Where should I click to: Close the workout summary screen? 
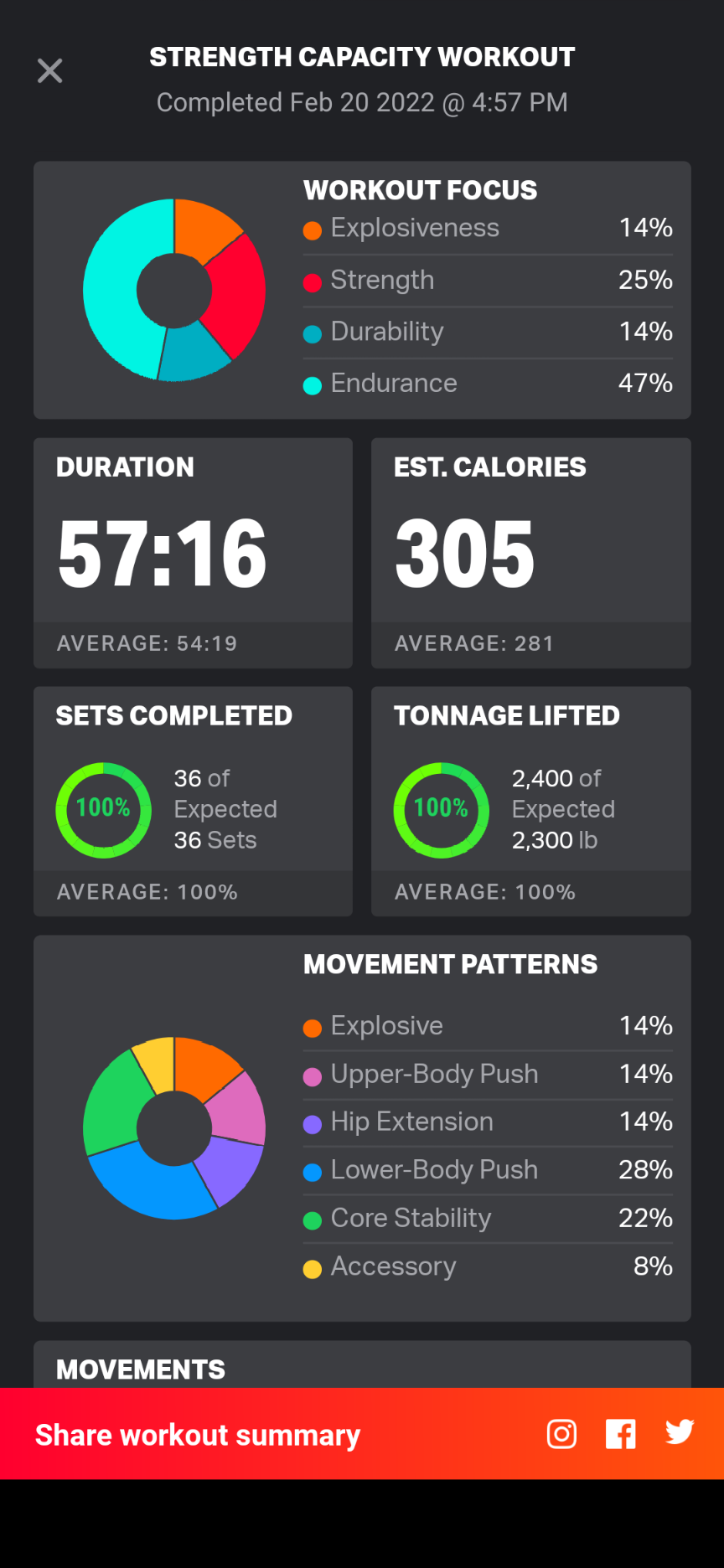(50, 71)
